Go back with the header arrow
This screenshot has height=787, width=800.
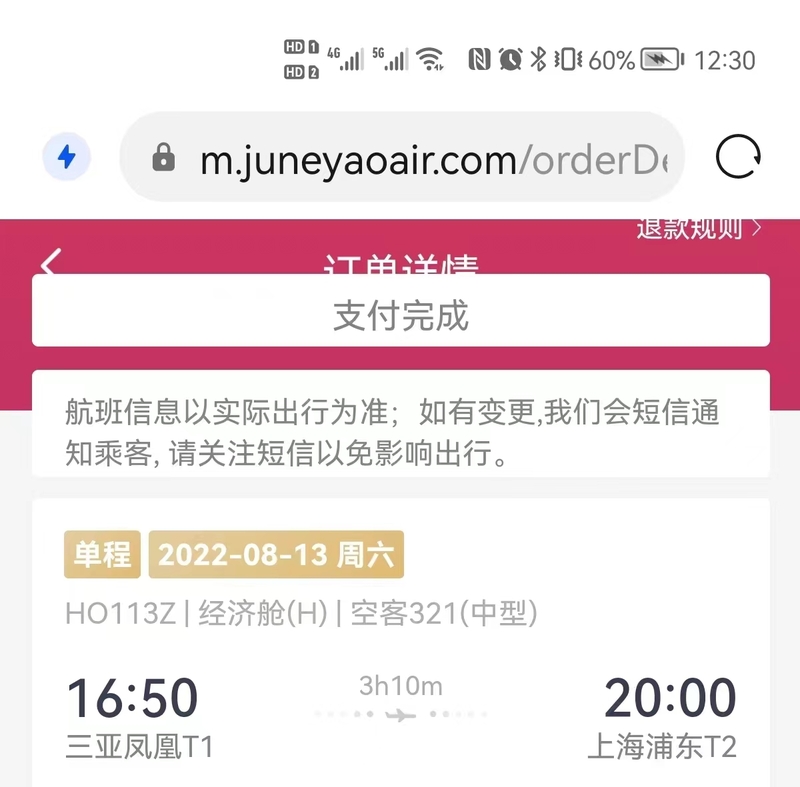pos(52,262)
